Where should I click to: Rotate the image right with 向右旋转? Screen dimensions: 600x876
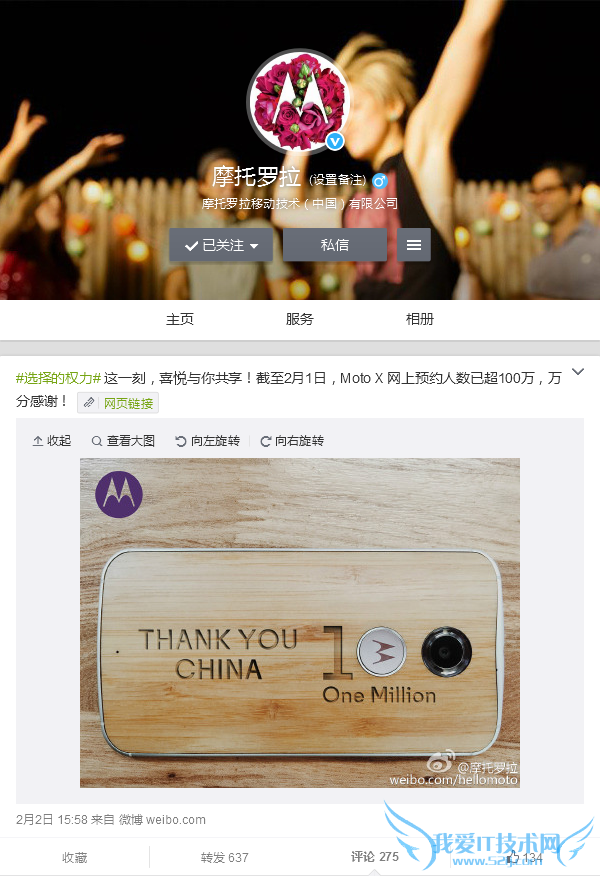292,441
